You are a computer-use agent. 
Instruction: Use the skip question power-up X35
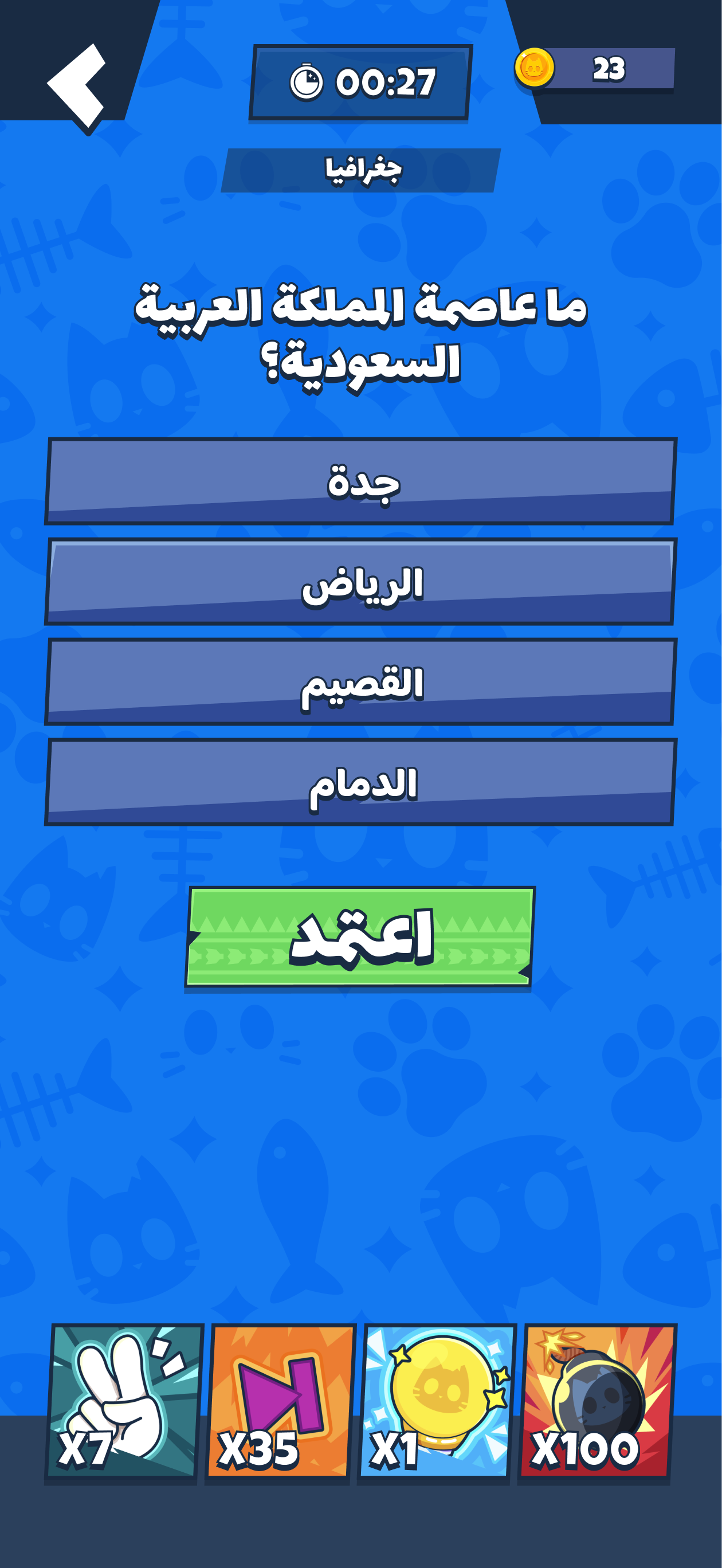pos(281,1401)
